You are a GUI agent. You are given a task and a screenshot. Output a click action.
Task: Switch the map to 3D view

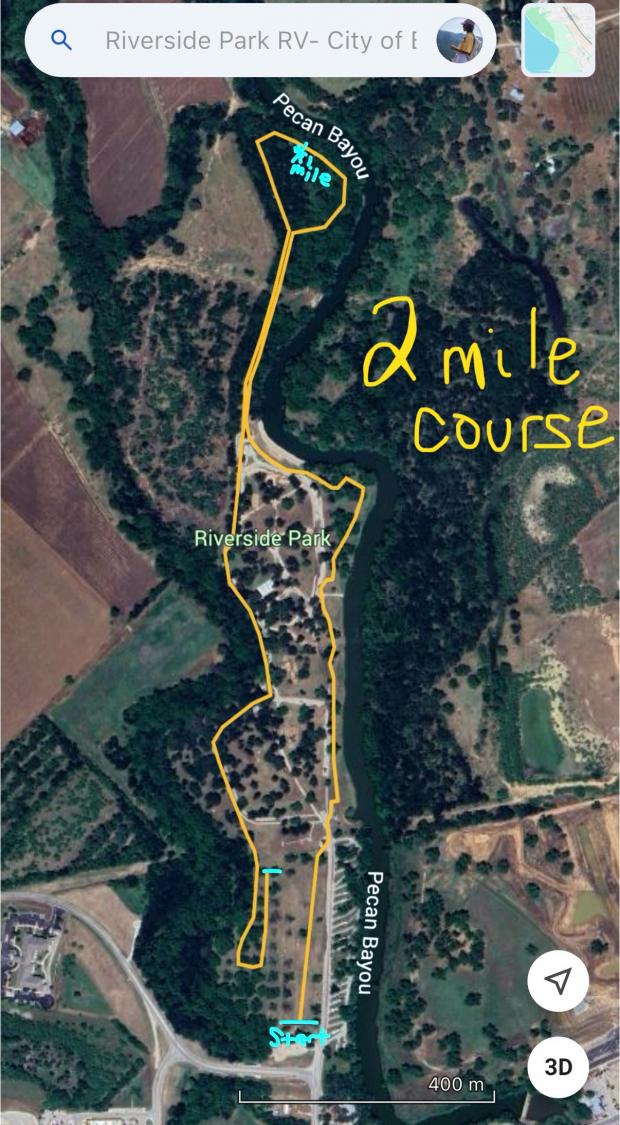click(558, 1067)
